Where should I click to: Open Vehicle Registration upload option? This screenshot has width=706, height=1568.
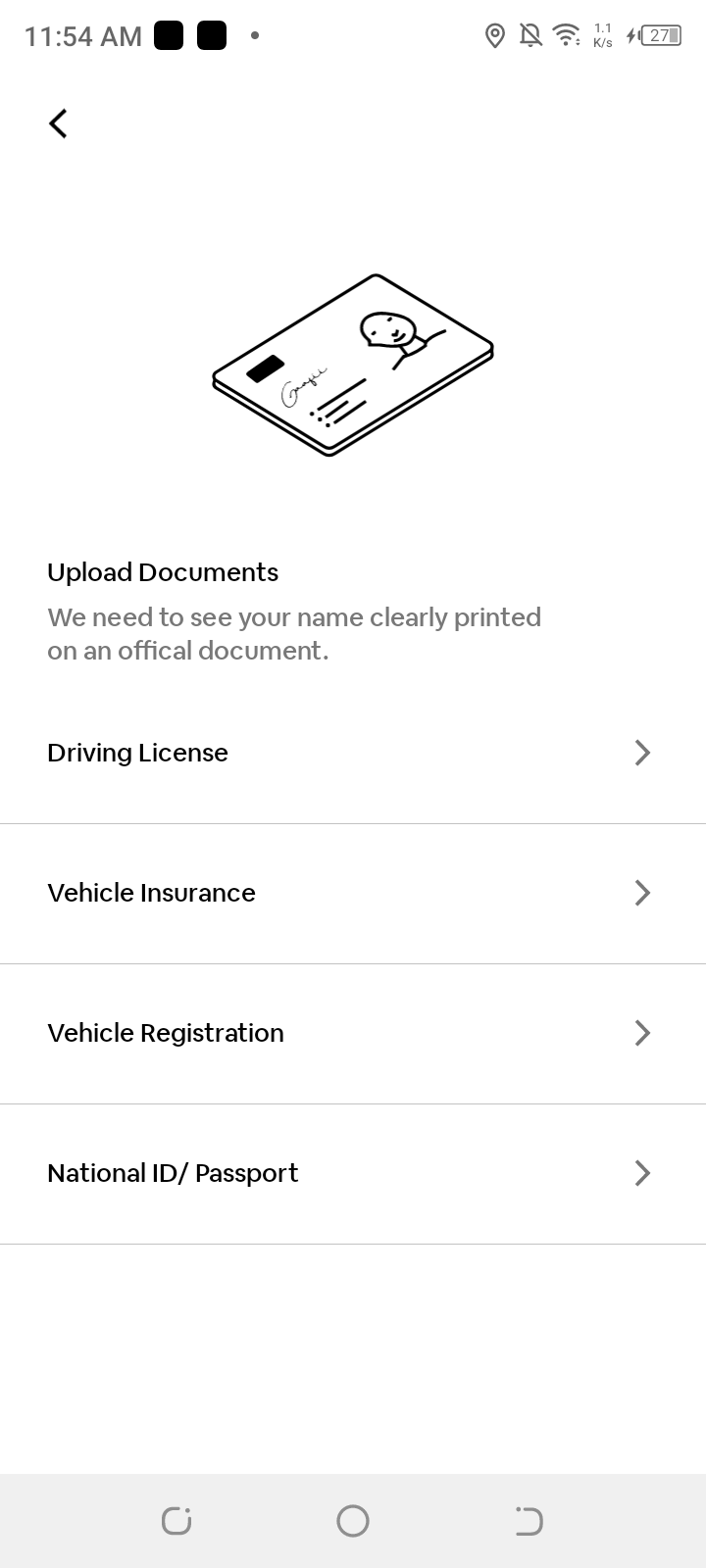coord(351,1033)
